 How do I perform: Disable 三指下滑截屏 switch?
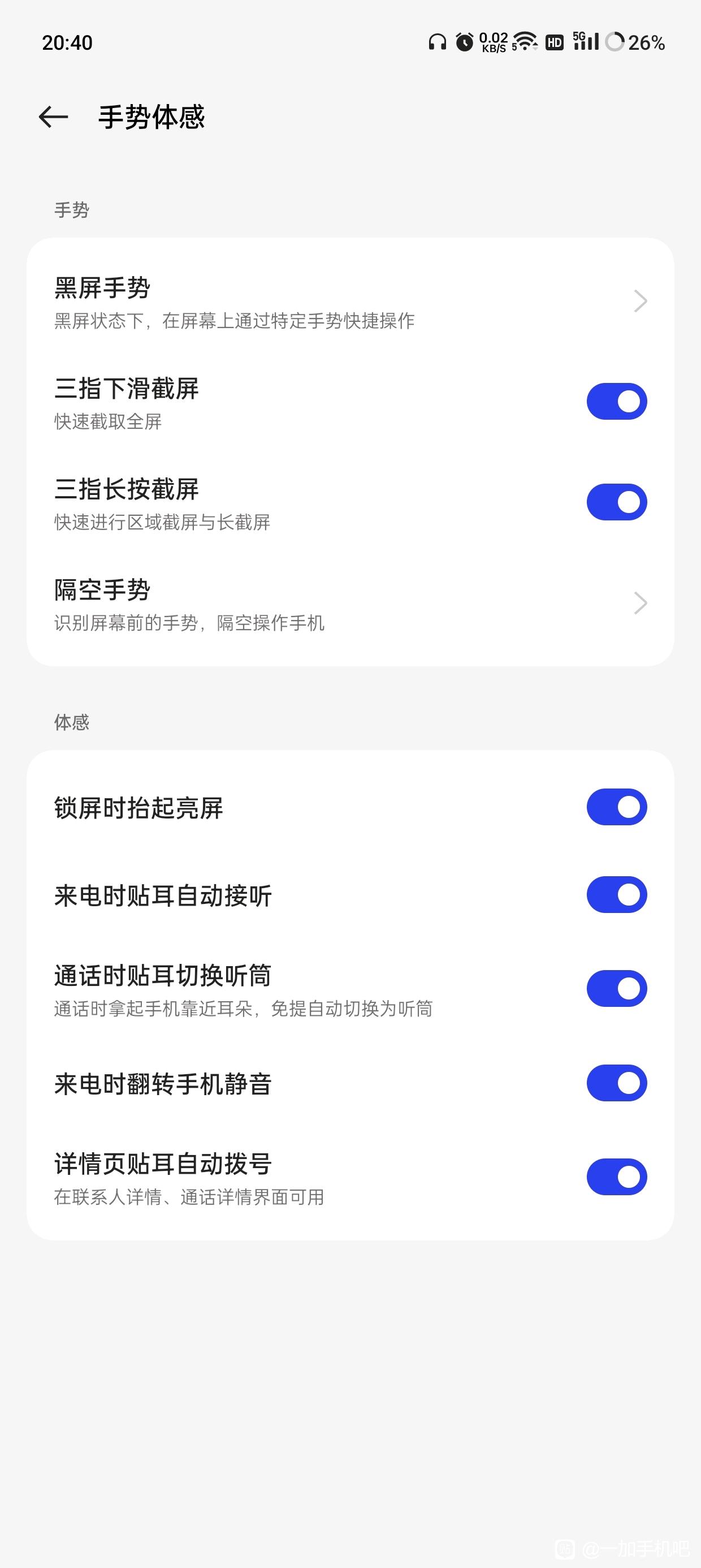(x=616, y=401)
